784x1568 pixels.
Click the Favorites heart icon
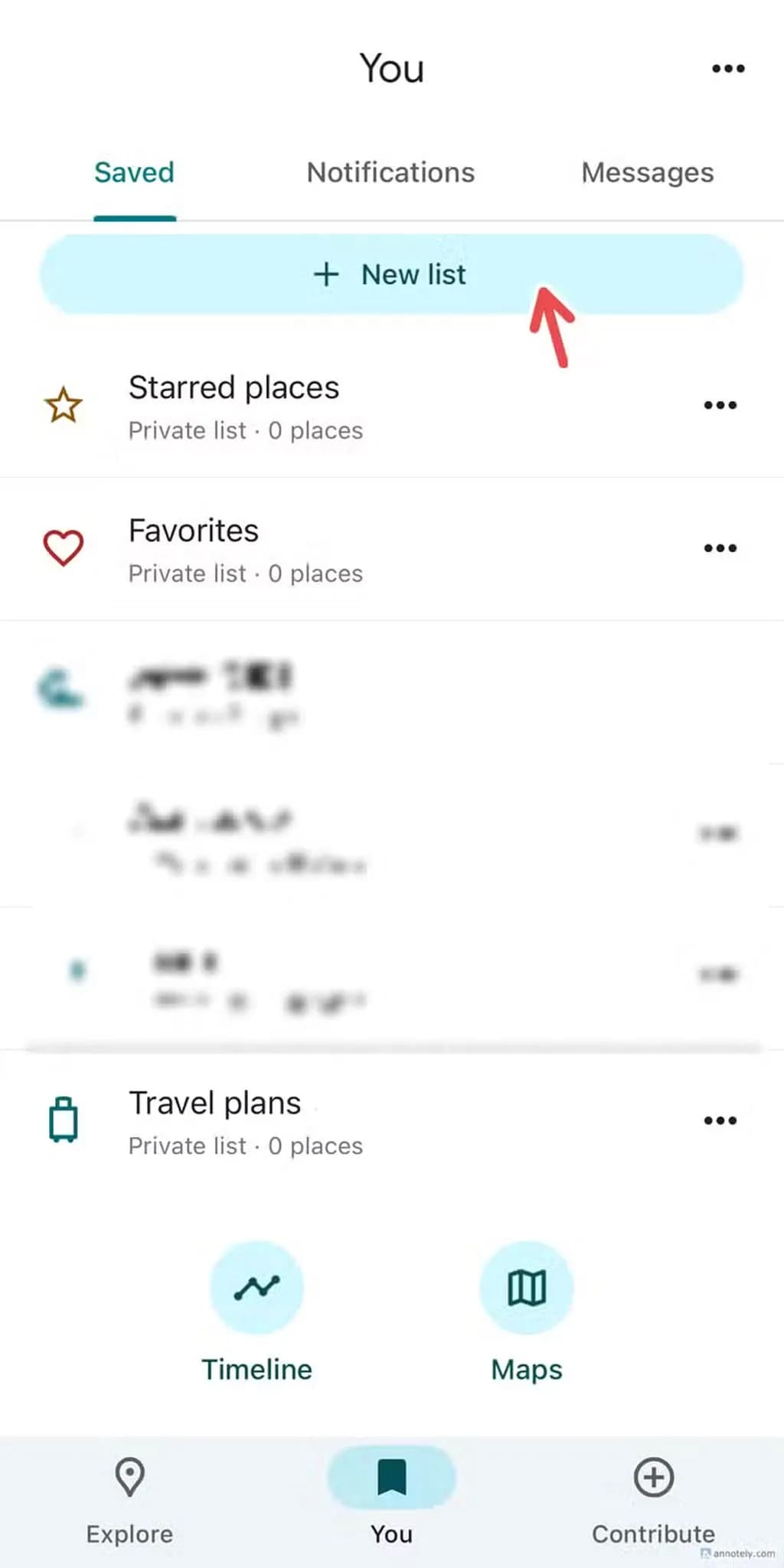64,547
